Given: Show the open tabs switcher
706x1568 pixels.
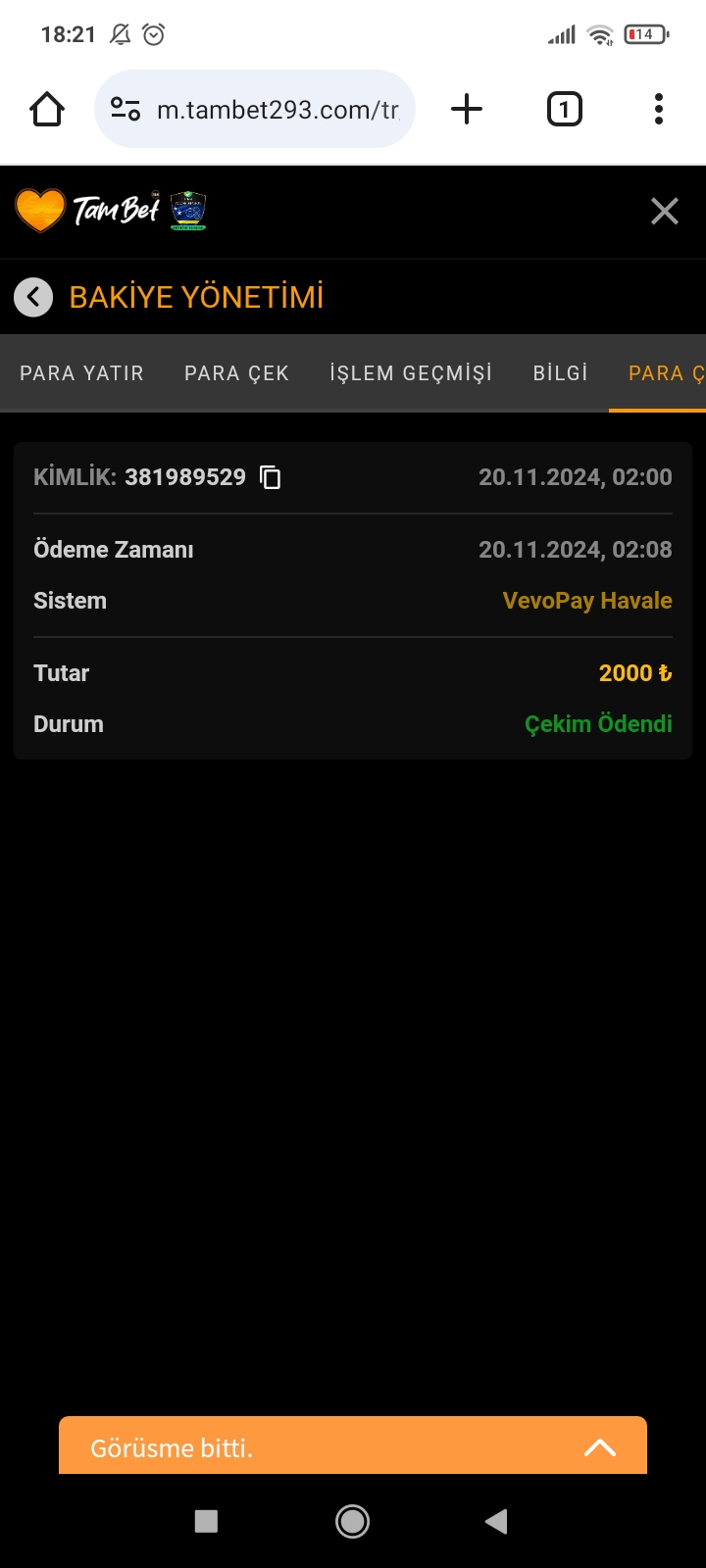Looking at the screenshot, I should [x=564, y=109].
